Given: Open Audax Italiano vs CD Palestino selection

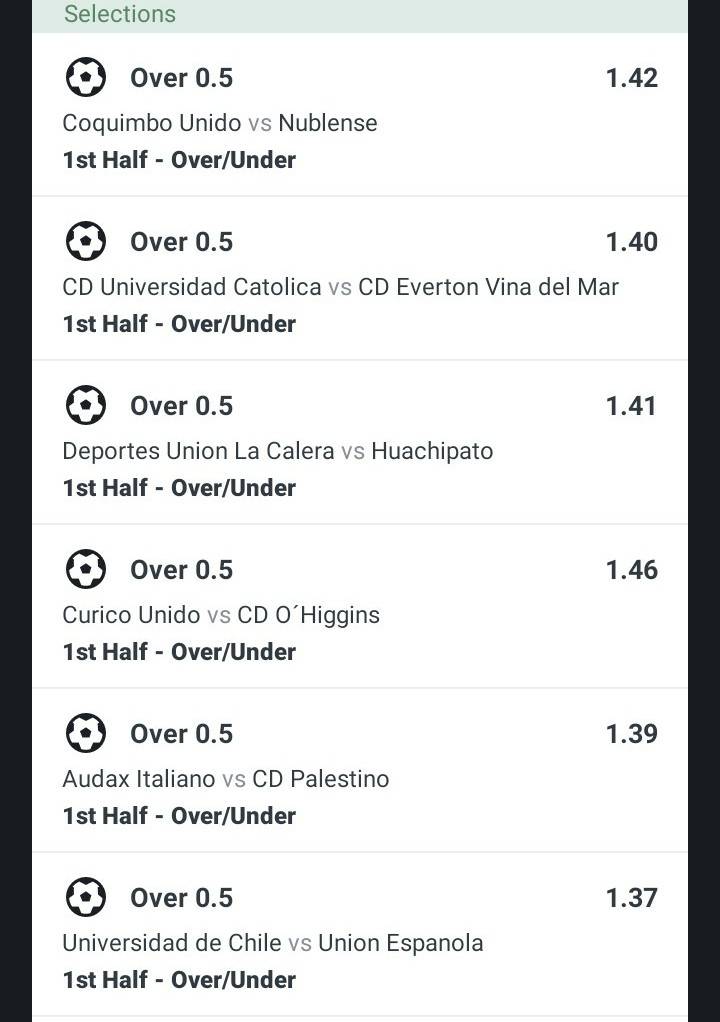Looking at the screenshot, I should tap(226, 779).
